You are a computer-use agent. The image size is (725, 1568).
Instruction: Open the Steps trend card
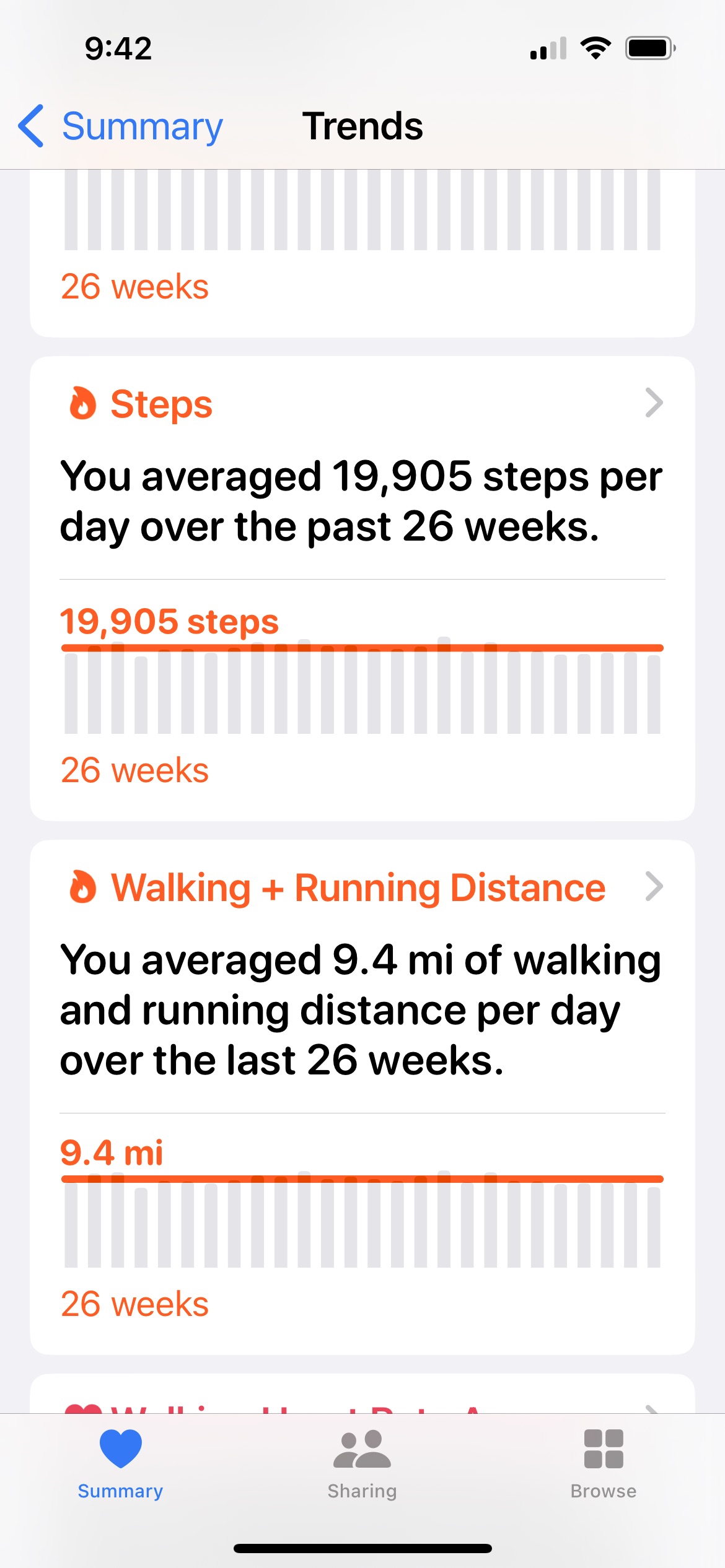coord(362,588)
